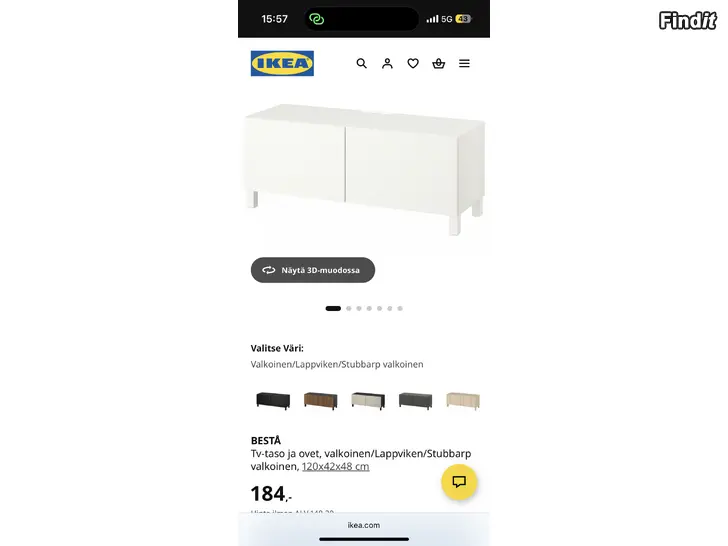
Task: Open the 120x42x48 cm dimensions link
Action: [335, 467]
